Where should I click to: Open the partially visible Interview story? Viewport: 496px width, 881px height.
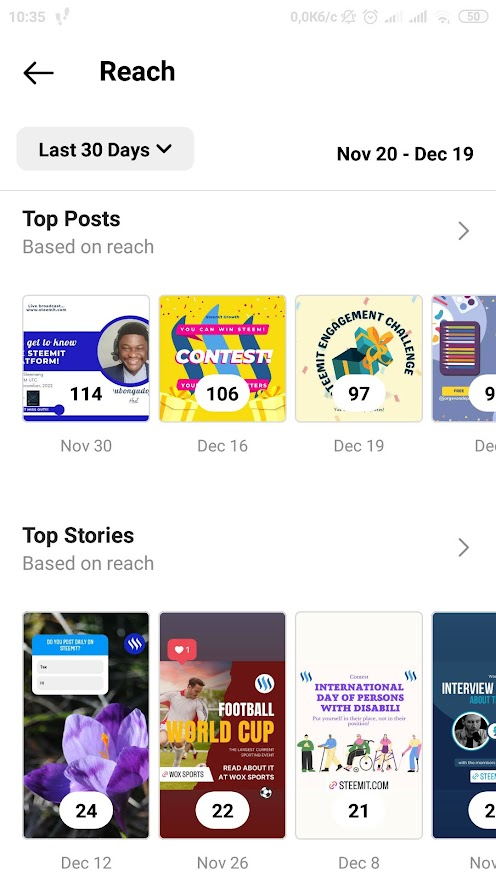(x=464, y=725)
